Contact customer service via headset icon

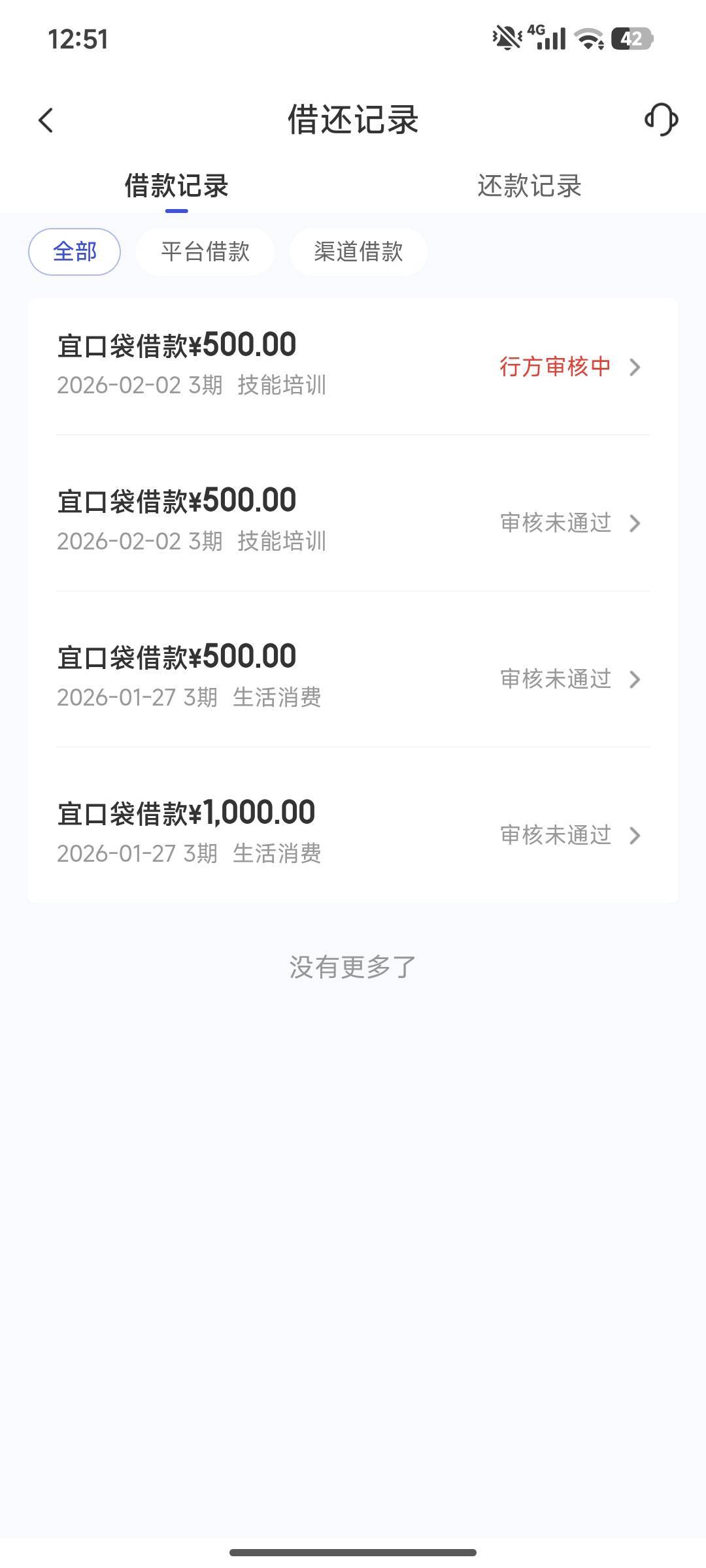tap(661, 120)
